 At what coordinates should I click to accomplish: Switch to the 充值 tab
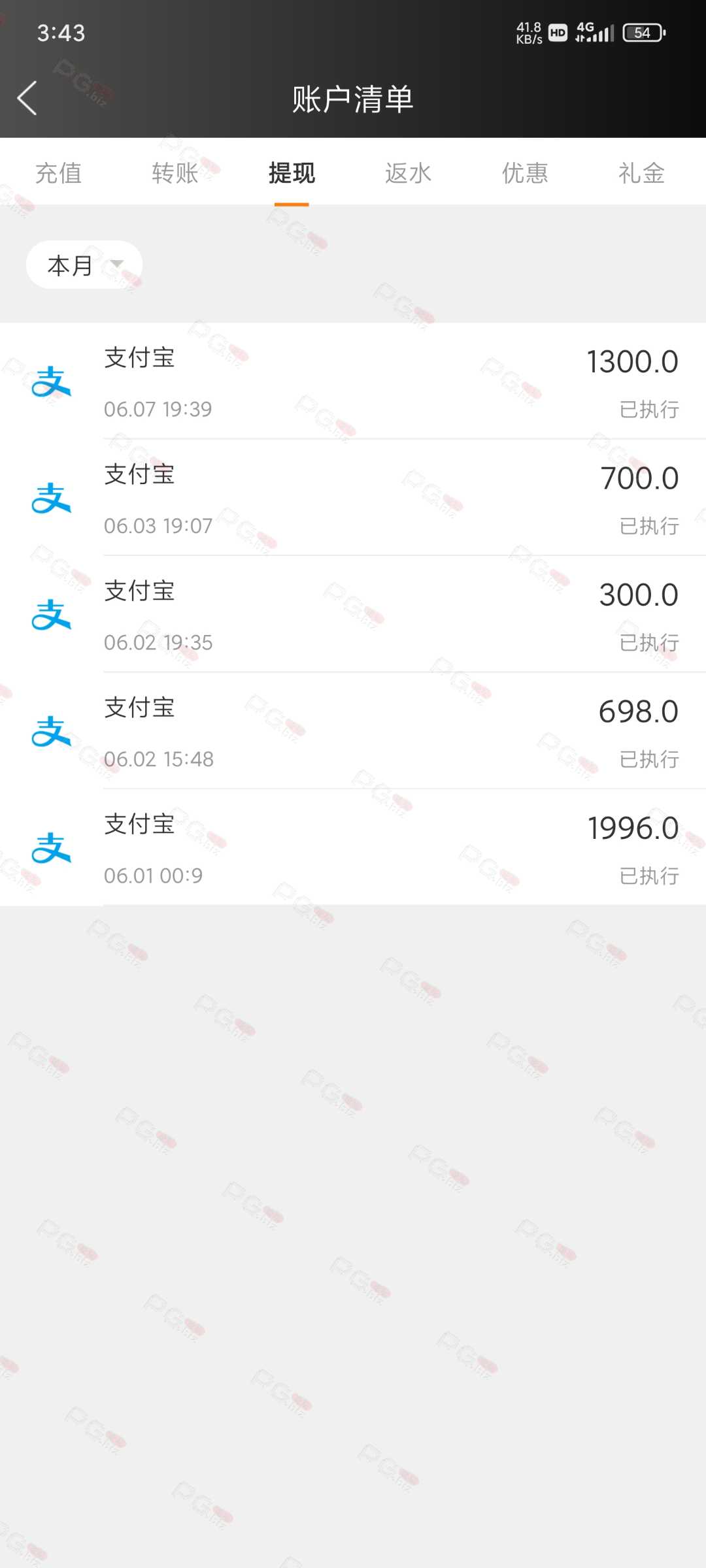click(x=59, y=173)
